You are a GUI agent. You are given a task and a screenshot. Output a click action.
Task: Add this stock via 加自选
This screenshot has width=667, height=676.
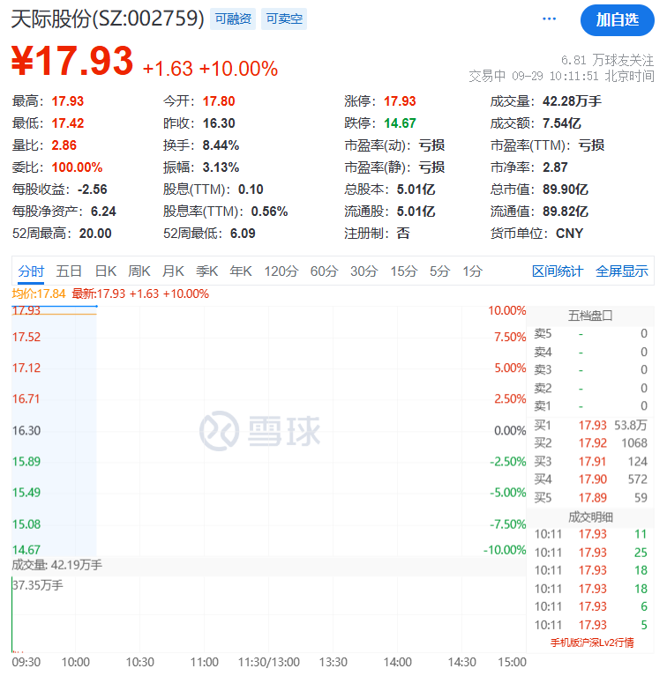pyautogui.click(x=617, y=19)
